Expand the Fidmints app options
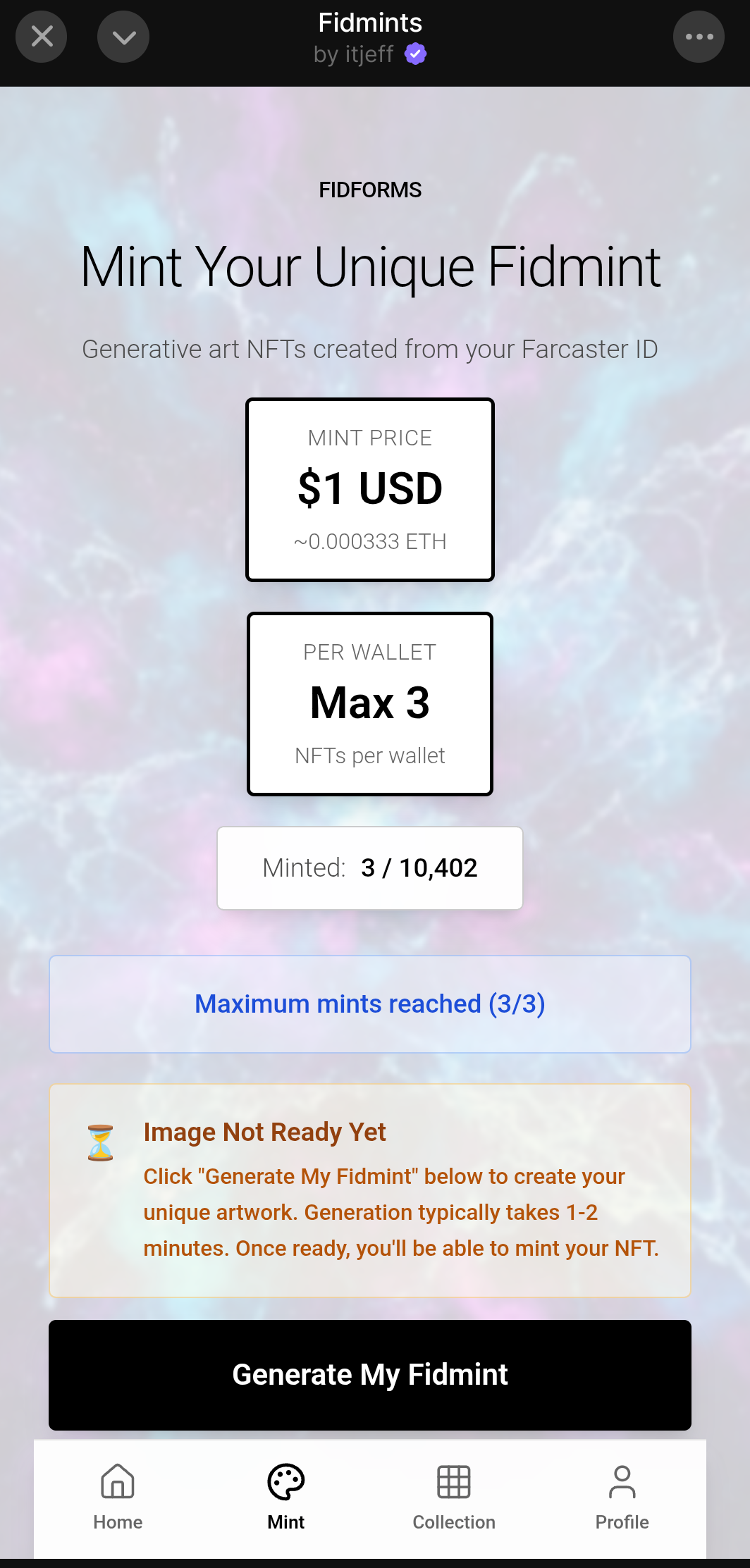Viewport: 750px width, 1568px height. tap(699, 36)
